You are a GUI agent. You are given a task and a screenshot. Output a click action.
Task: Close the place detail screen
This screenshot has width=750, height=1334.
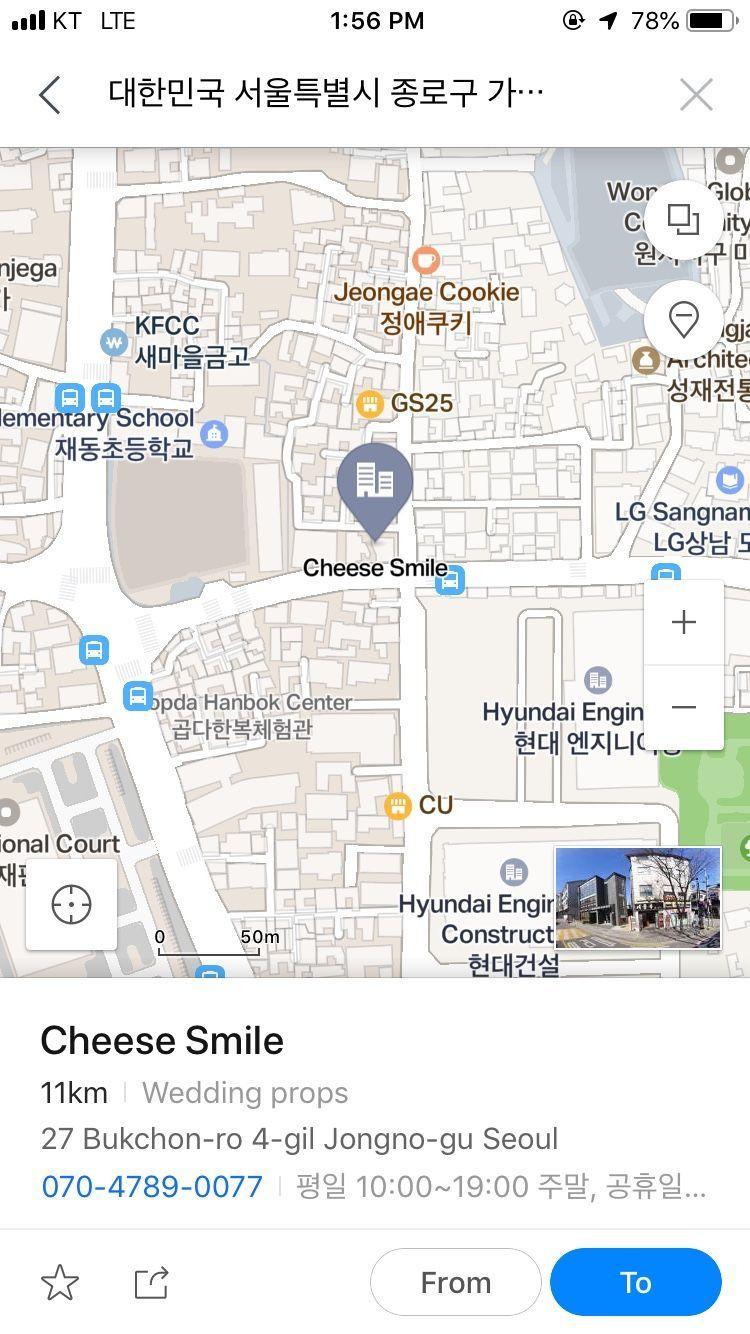pos(697,93)
